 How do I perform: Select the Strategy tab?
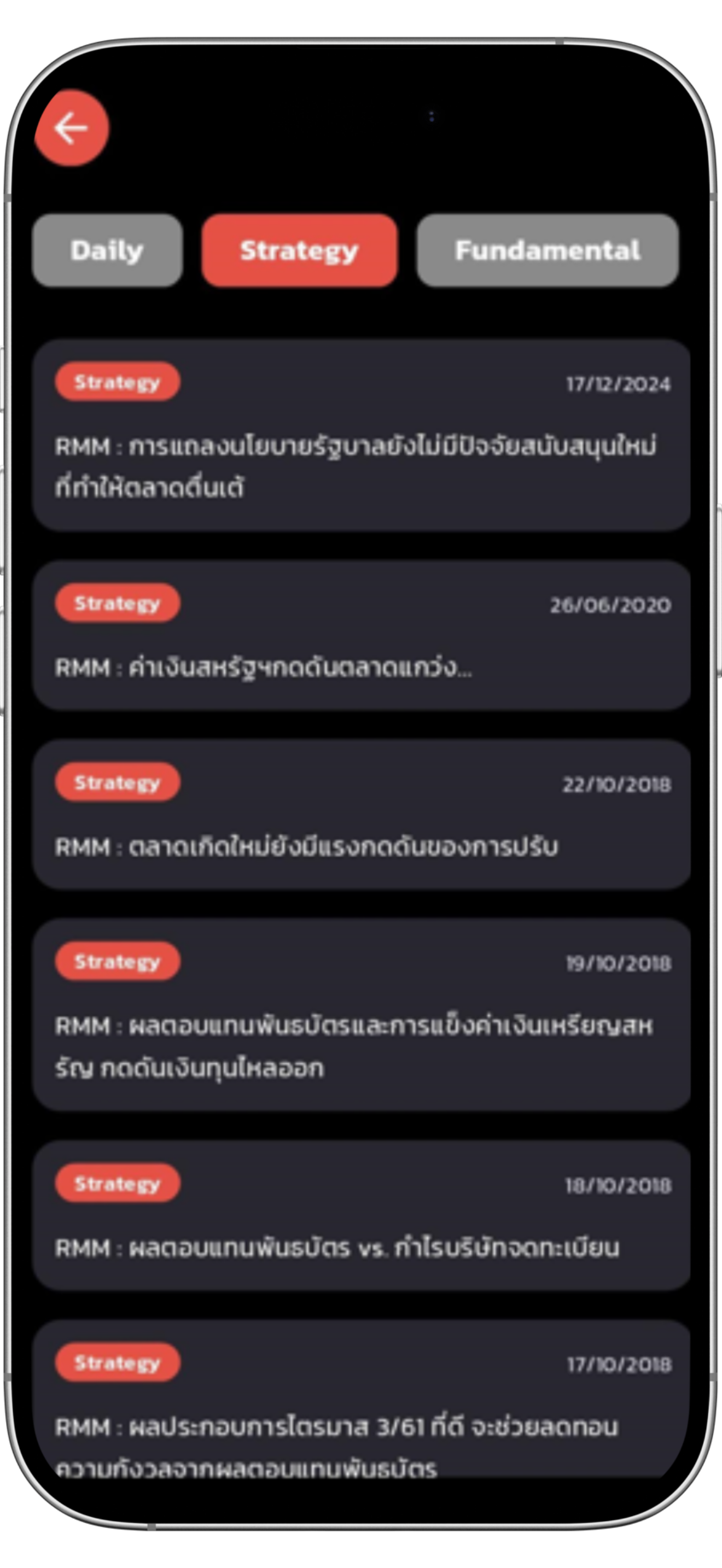pos(299,250)
